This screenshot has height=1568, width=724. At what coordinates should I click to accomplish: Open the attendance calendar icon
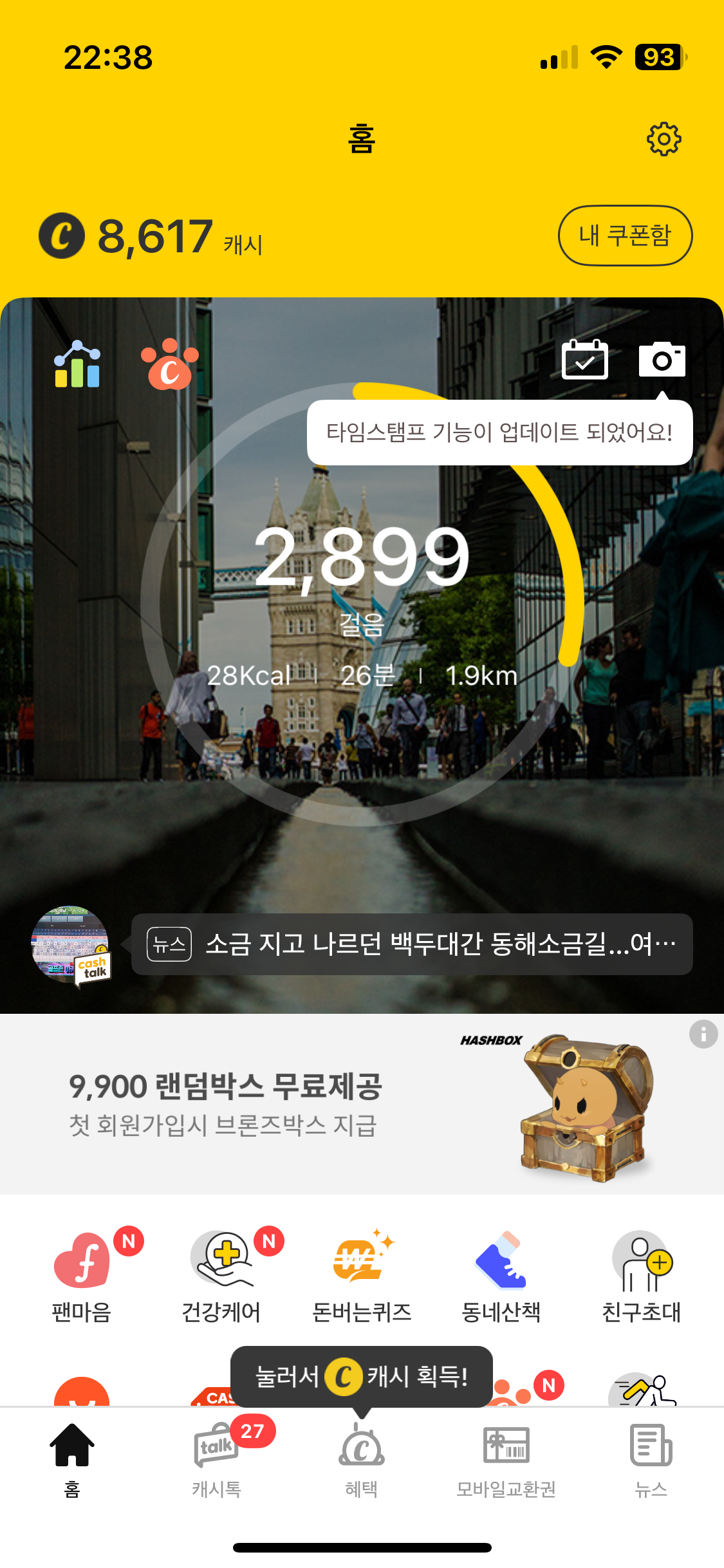(x=584, y=360)
